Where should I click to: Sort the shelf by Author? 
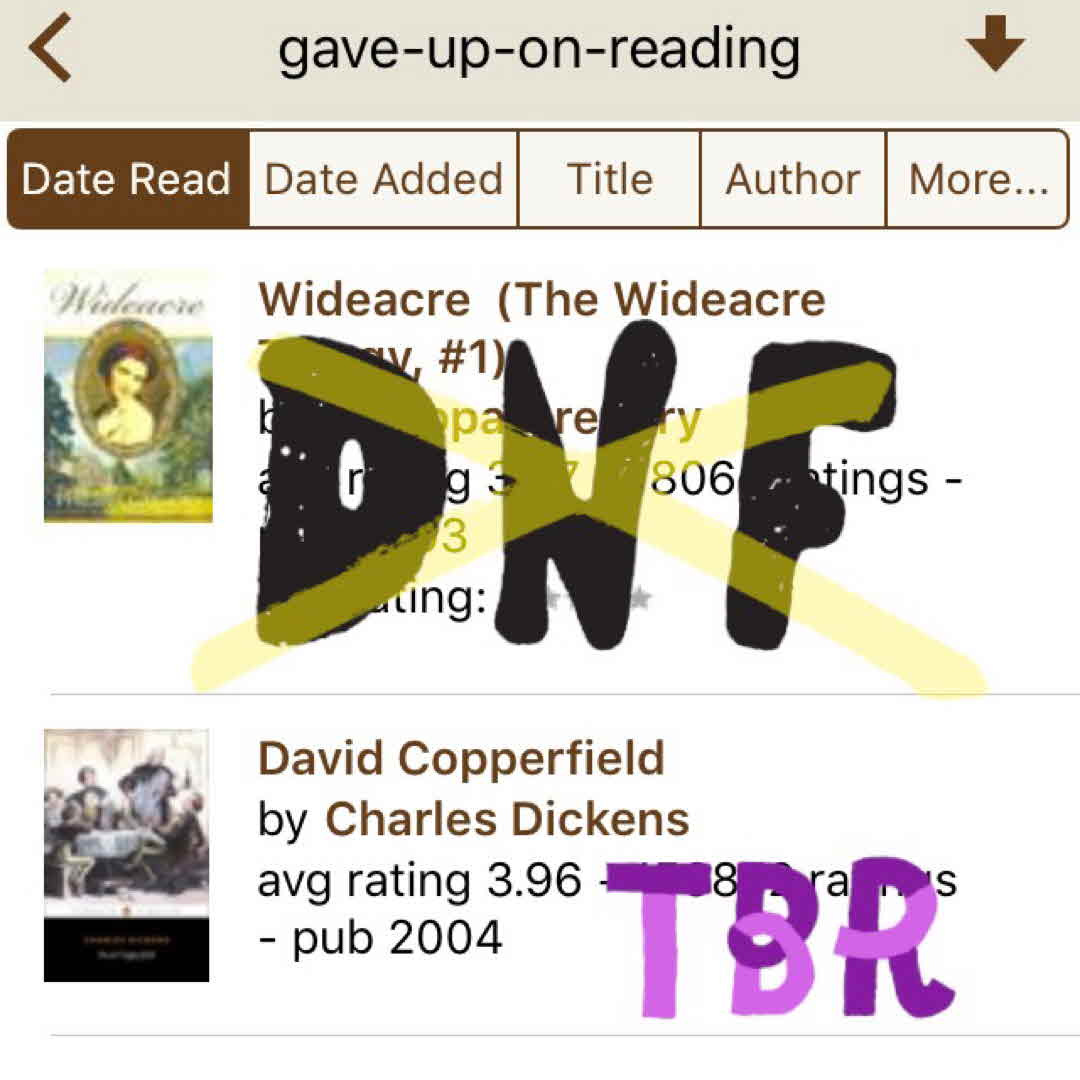792,180
